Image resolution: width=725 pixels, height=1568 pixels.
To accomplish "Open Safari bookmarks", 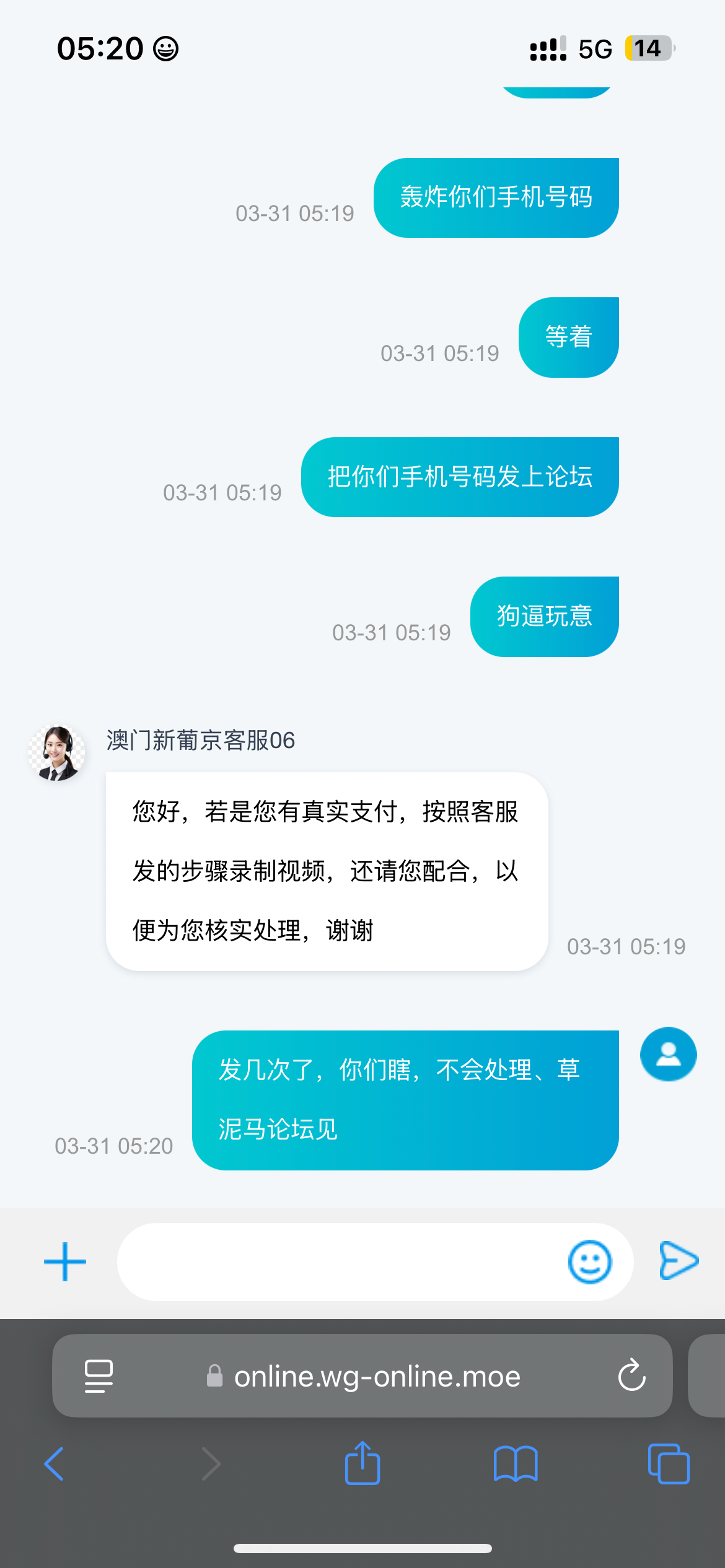I will [x=515, y=1464].
